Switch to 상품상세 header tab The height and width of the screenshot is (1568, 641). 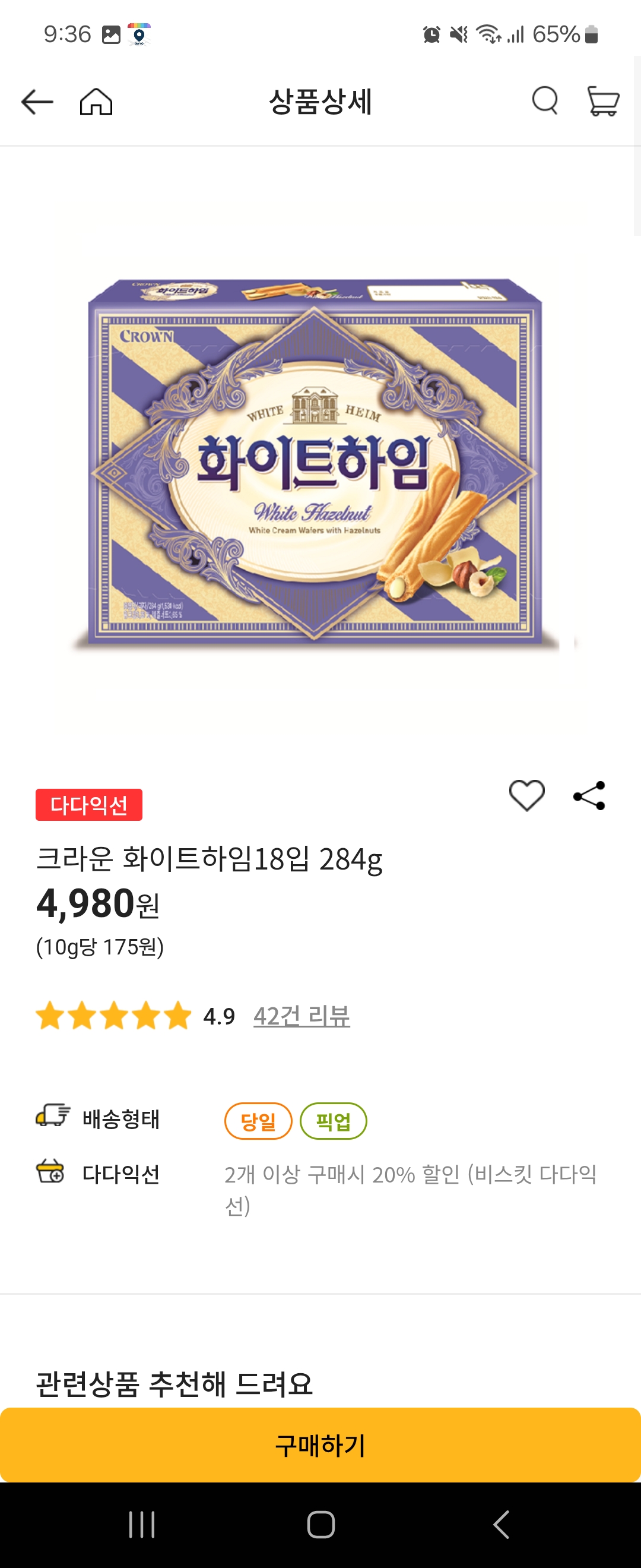320,101
